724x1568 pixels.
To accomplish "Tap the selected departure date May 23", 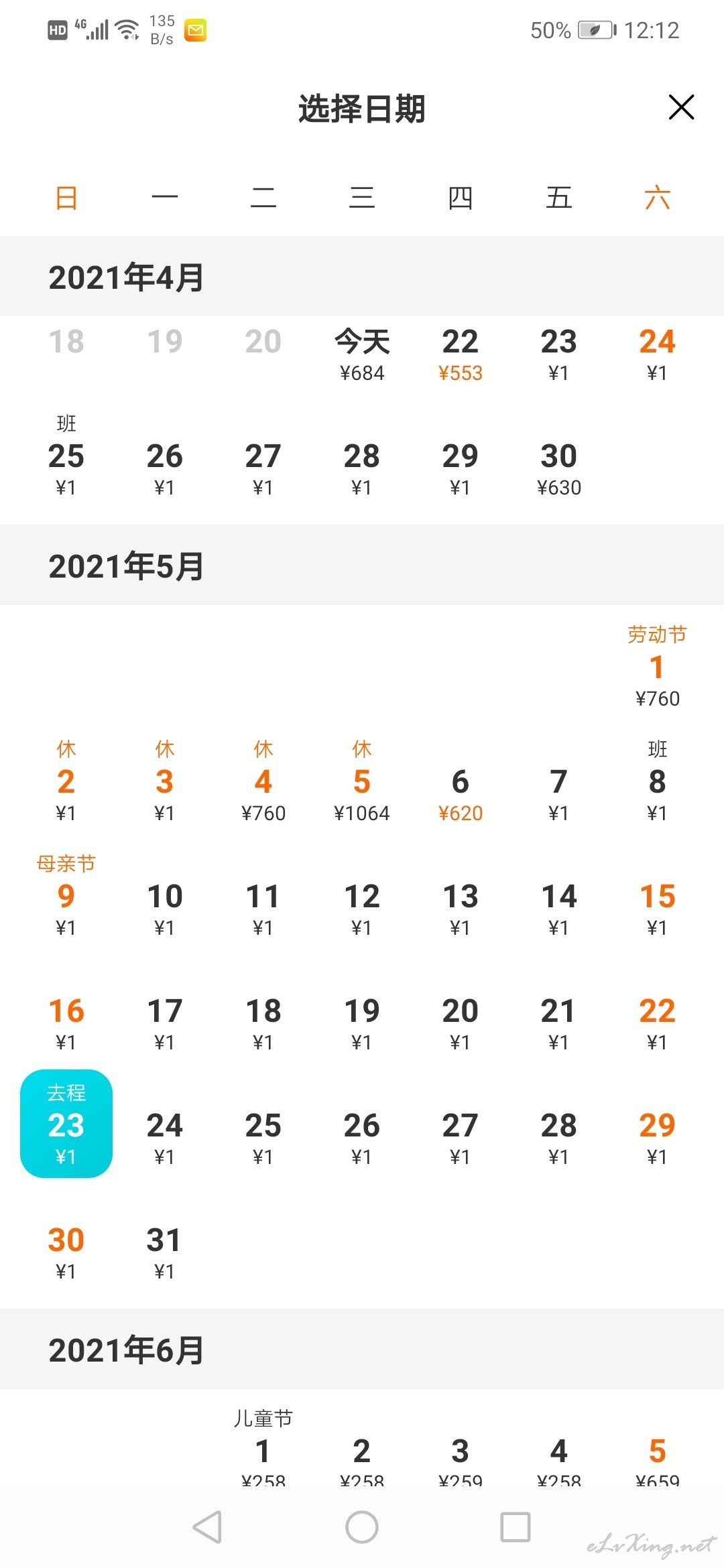I will point(66,1124).
